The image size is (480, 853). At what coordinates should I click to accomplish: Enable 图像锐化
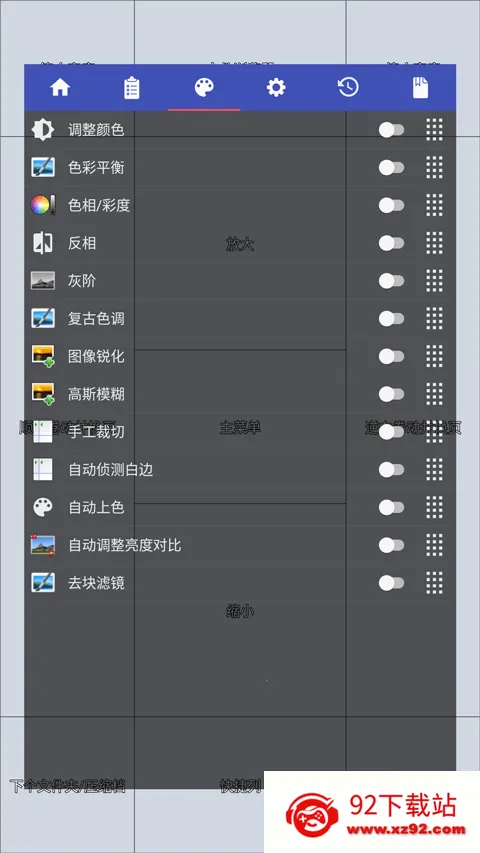(391, 356)
